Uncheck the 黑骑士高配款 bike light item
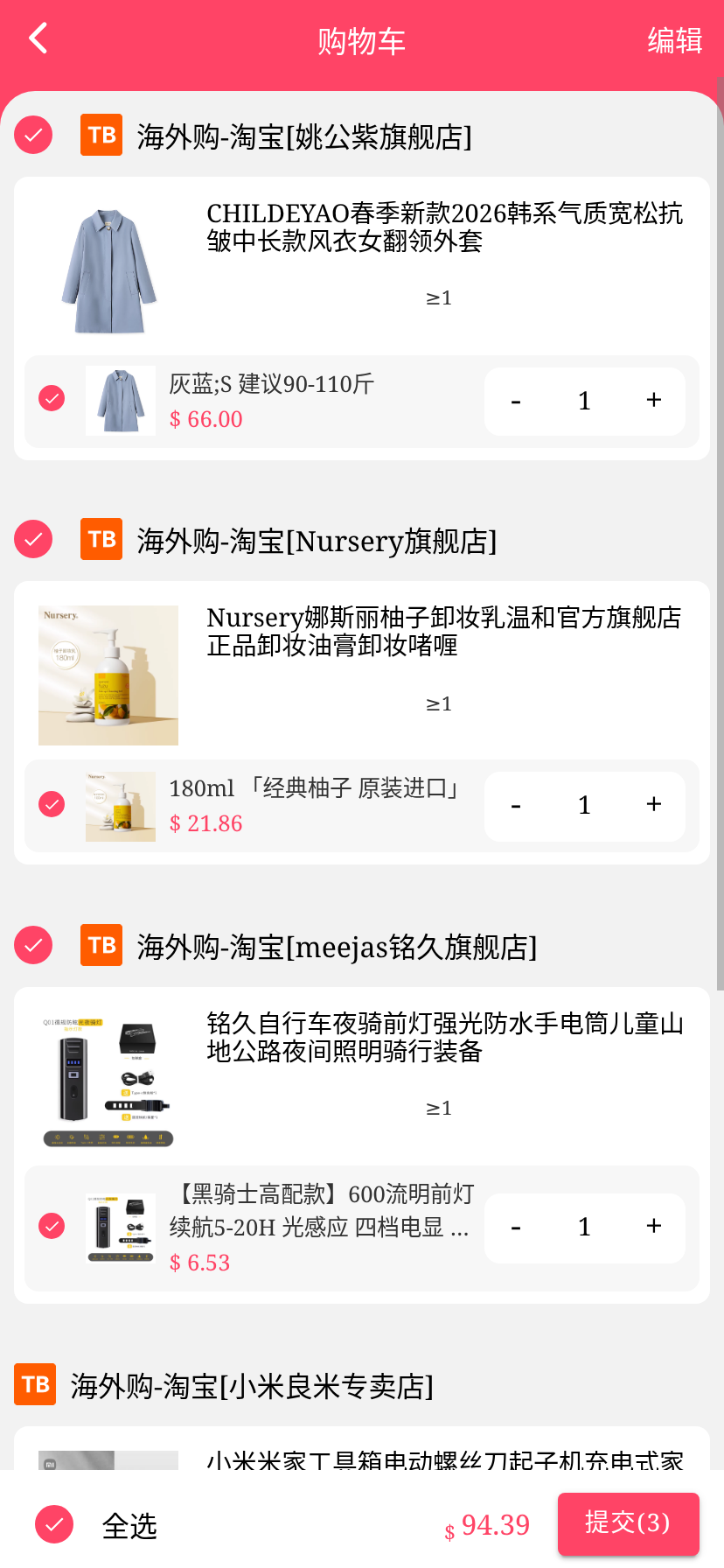724x1568 pixels. click(x=52, y=1227)
